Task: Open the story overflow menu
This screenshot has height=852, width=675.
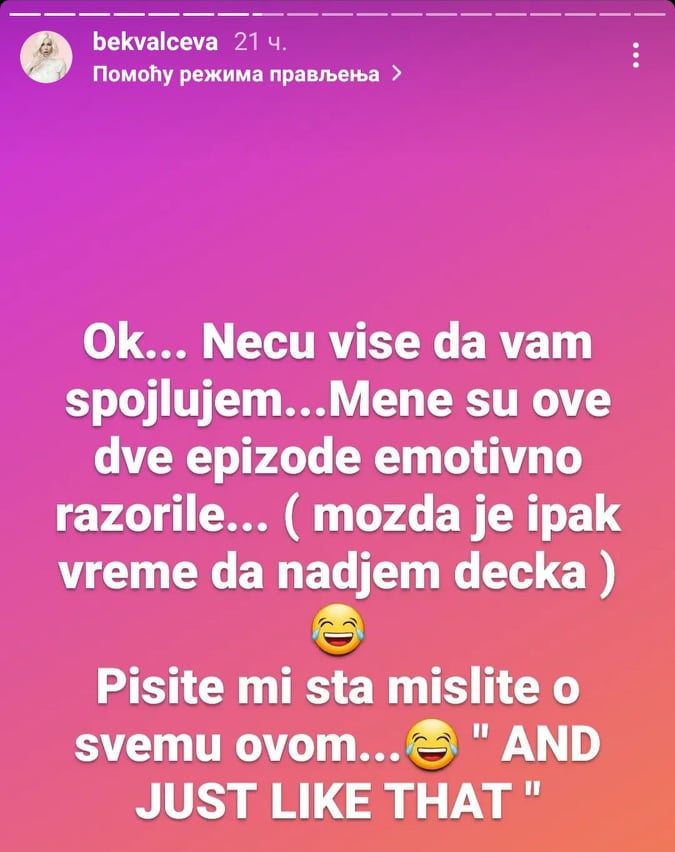Action: (636, 57)
